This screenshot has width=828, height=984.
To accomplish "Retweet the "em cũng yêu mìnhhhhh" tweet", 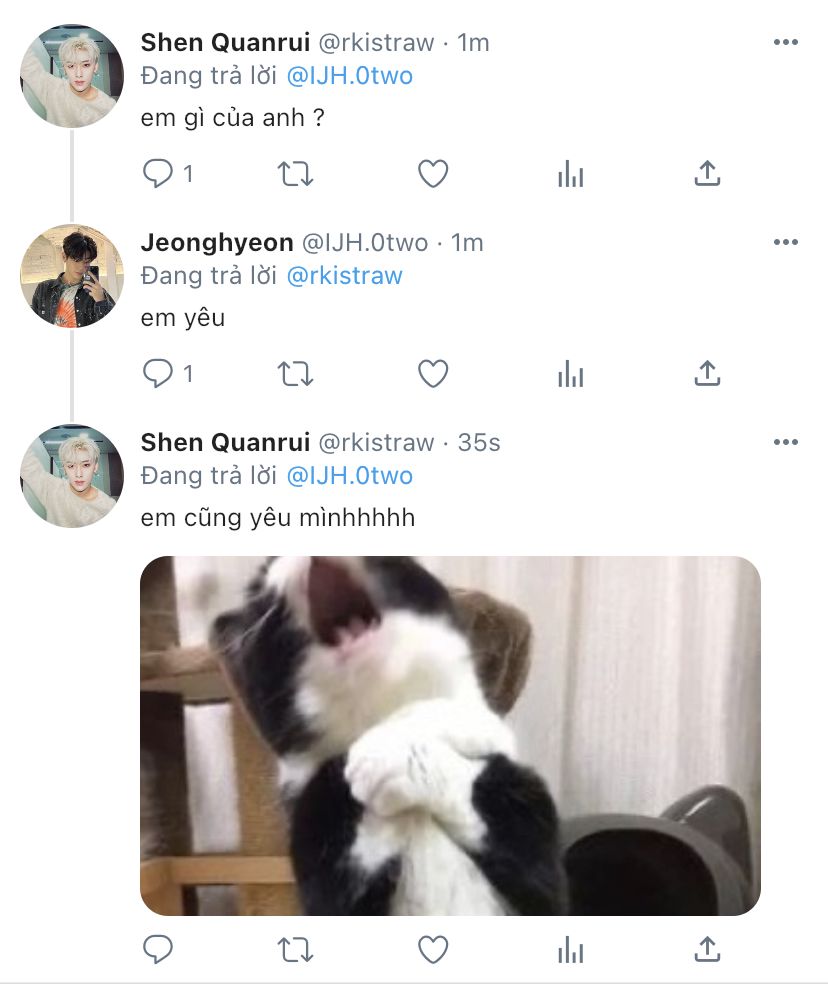I will (295, 948).
